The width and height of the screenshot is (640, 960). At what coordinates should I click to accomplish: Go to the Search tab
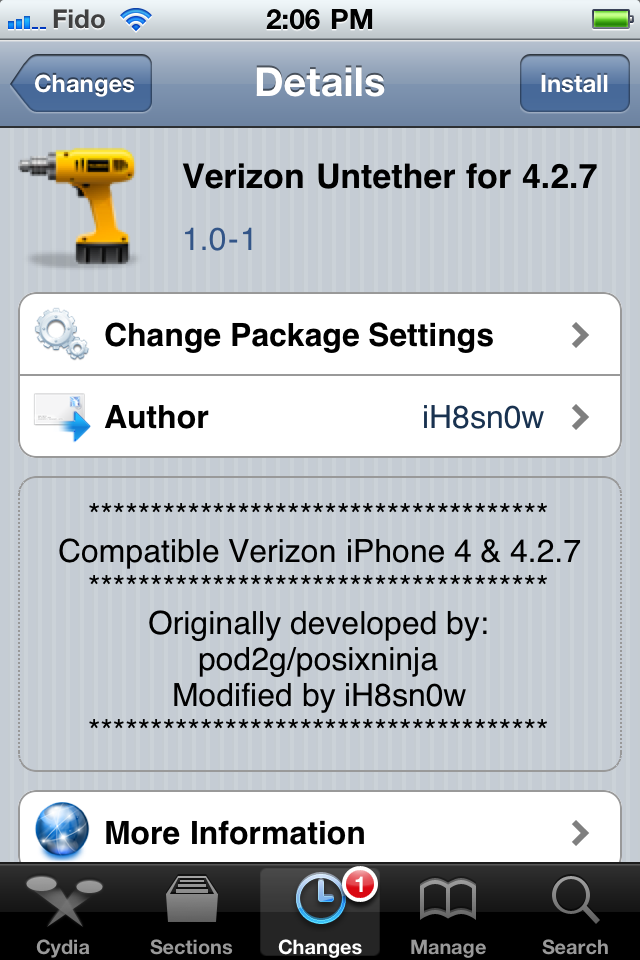(575, 914)
